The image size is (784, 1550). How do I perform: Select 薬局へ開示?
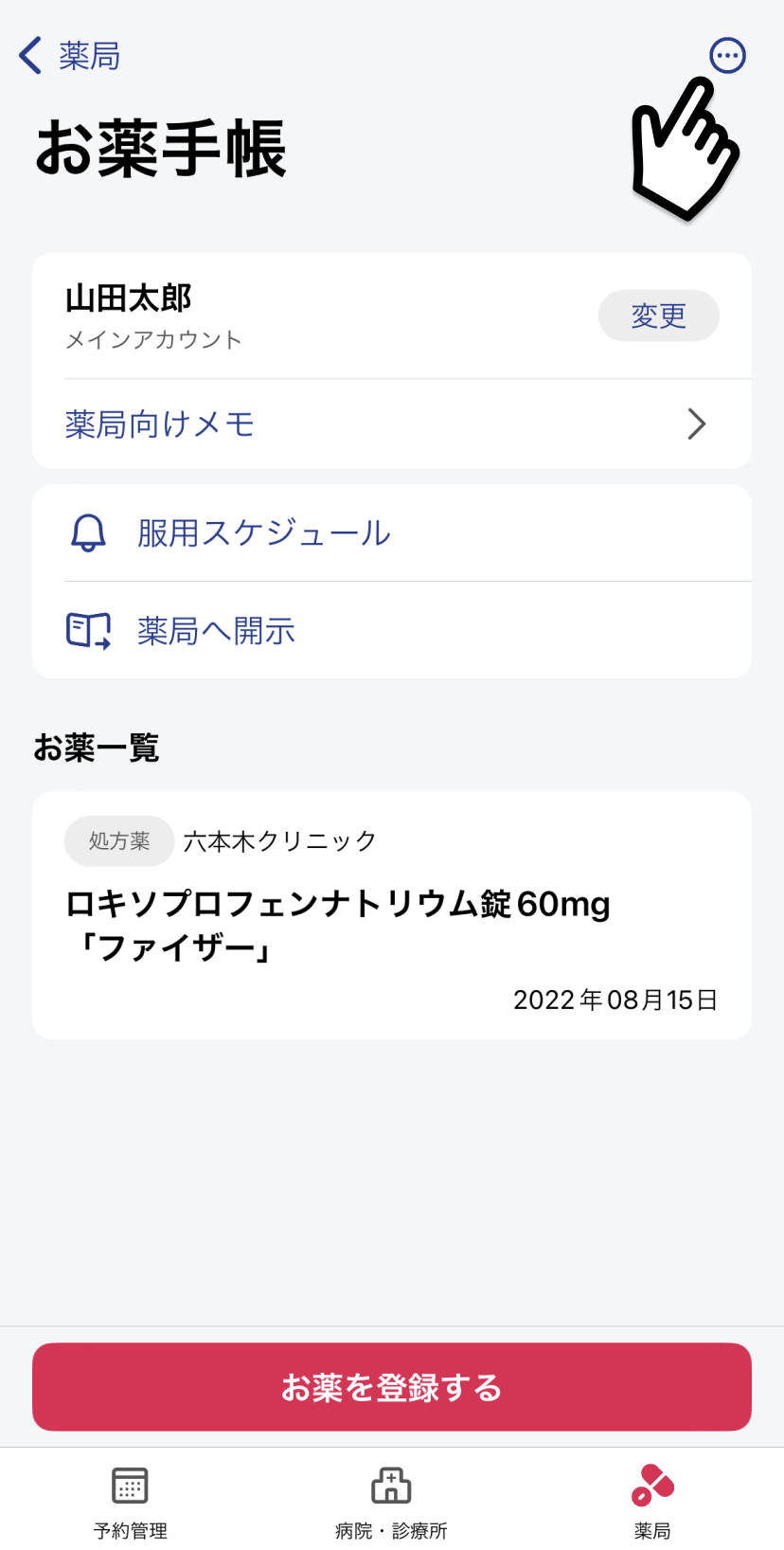coord(392,630)
